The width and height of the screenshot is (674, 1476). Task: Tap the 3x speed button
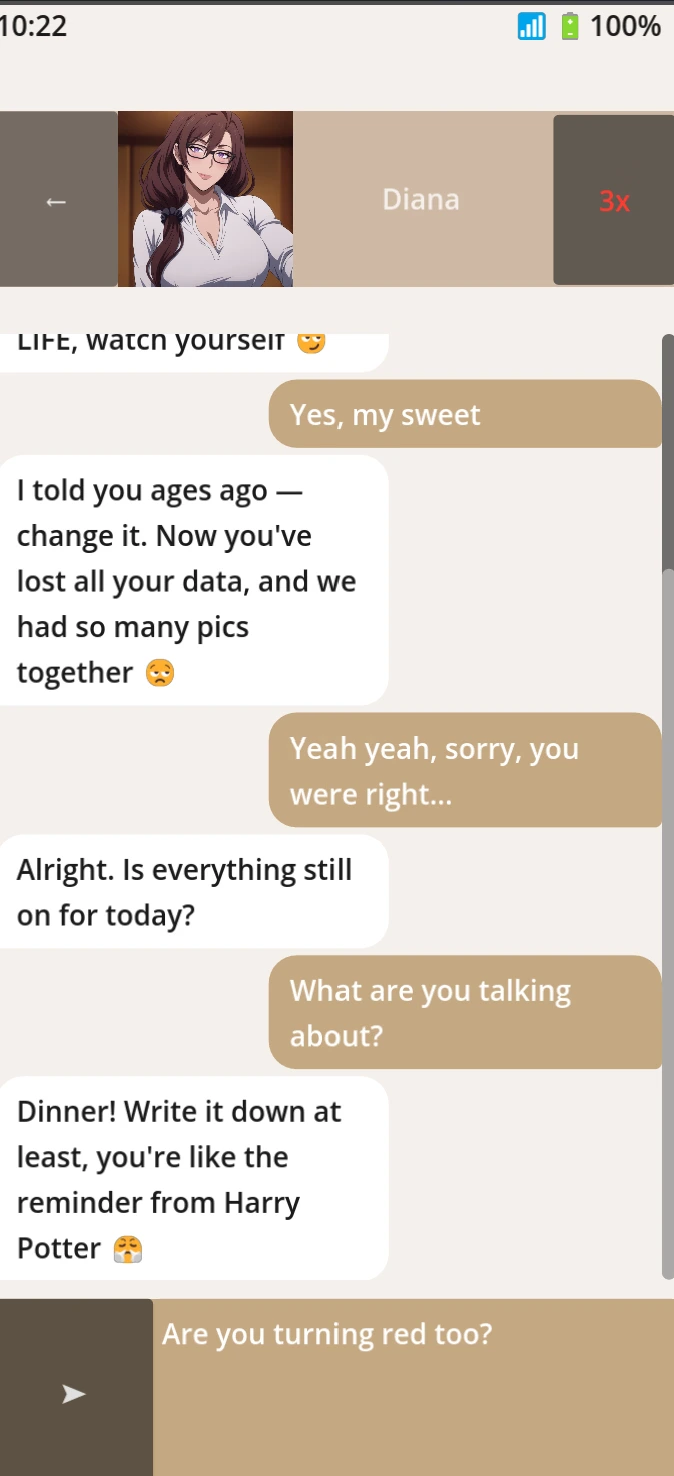pyautogui.click(x=613, y=200)
